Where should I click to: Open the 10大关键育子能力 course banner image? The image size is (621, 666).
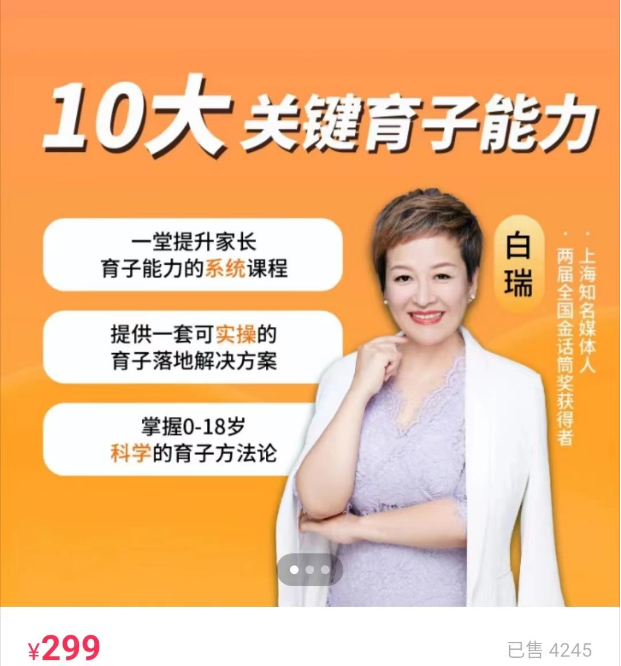tap(310, 300)
